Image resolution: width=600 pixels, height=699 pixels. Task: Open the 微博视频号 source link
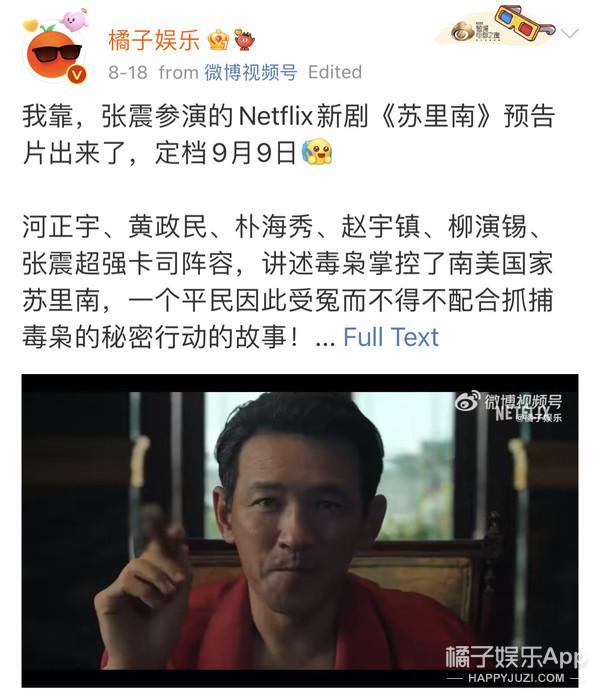pos(251,72)
